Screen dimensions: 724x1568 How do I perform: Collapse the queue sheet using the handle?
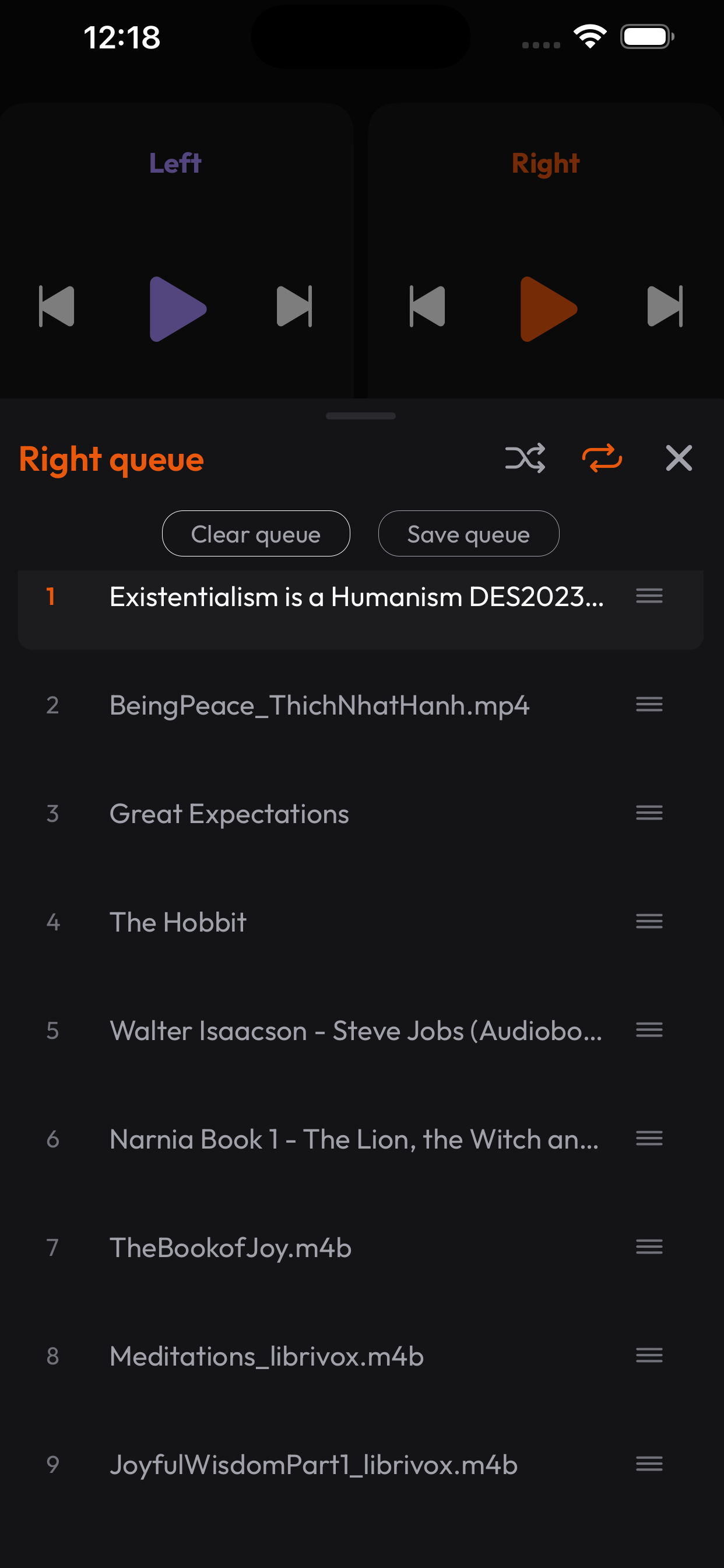coord(361,416)
